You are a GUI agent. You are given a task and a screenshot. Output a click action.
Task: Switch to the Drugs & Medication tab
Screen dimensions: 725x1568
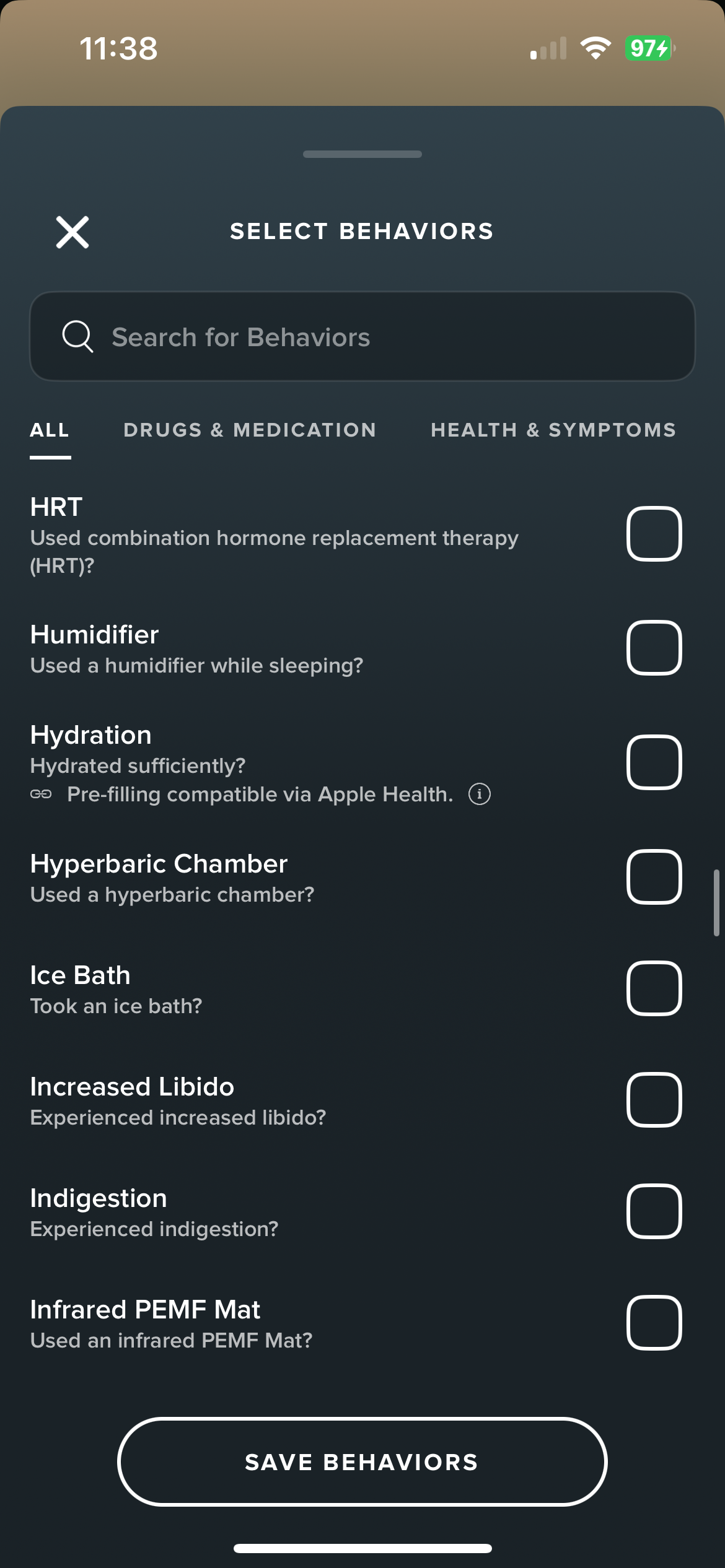click(x=250, y=430)
